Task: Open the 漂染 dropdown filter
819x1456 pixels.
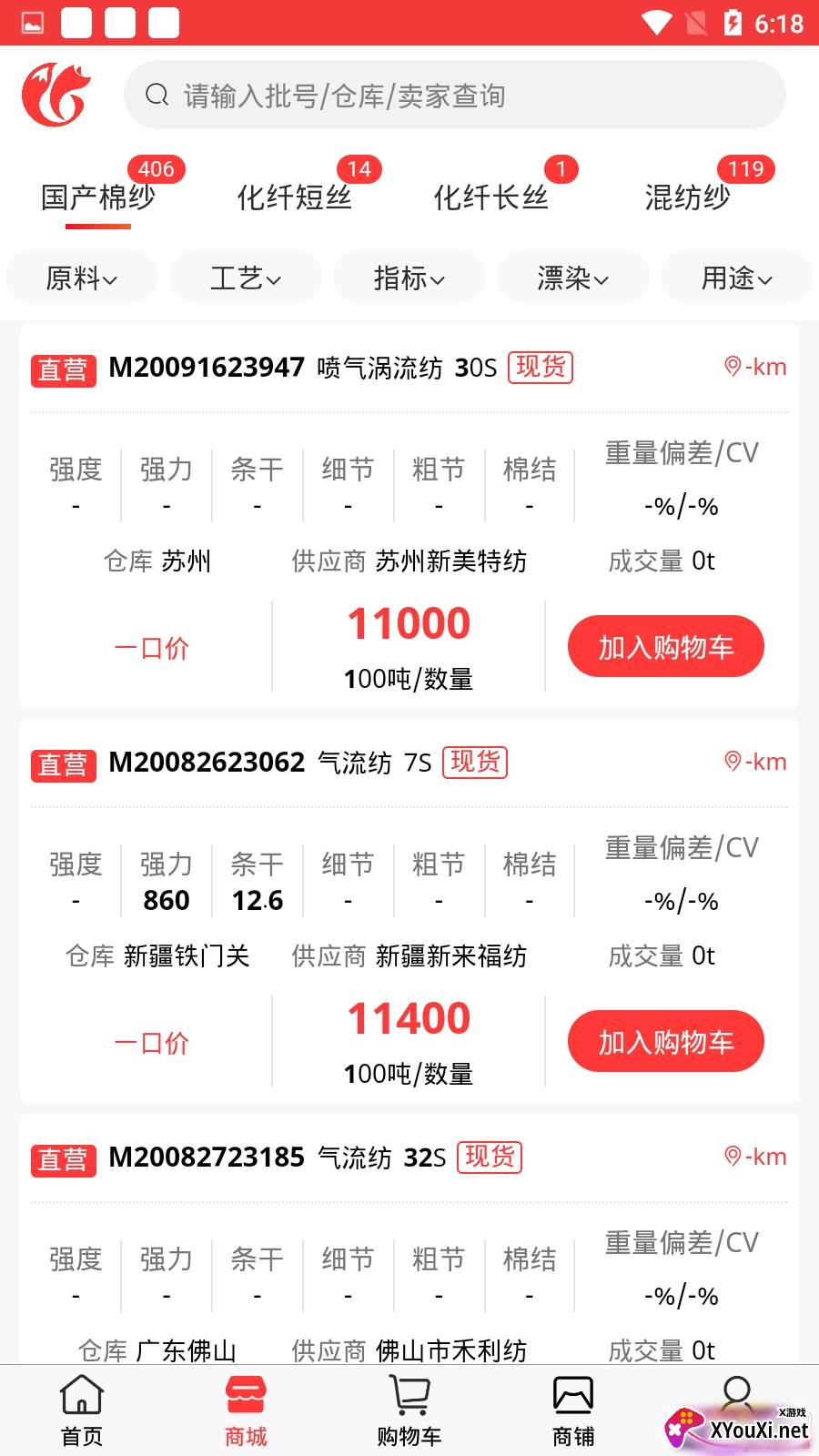Action: click(572, 278)
